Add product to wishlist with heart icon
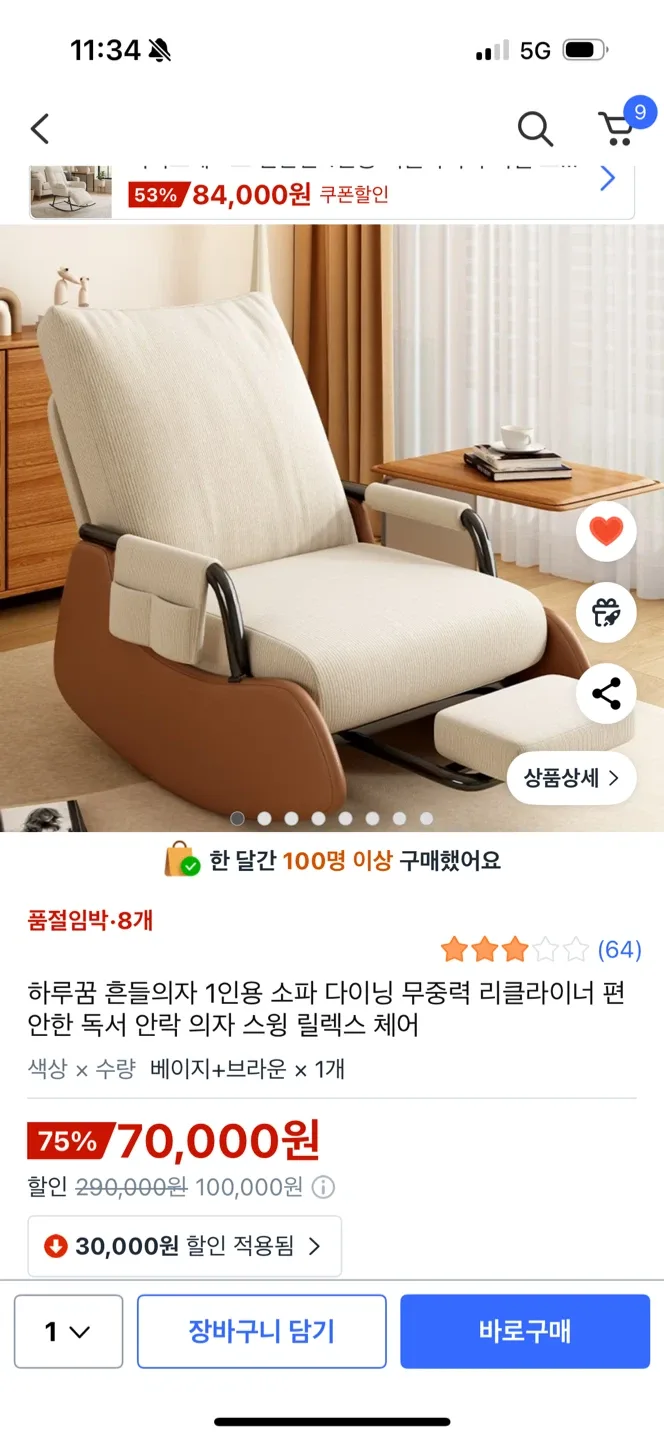Screen dimensions: 664x1440 click(606, 532)
